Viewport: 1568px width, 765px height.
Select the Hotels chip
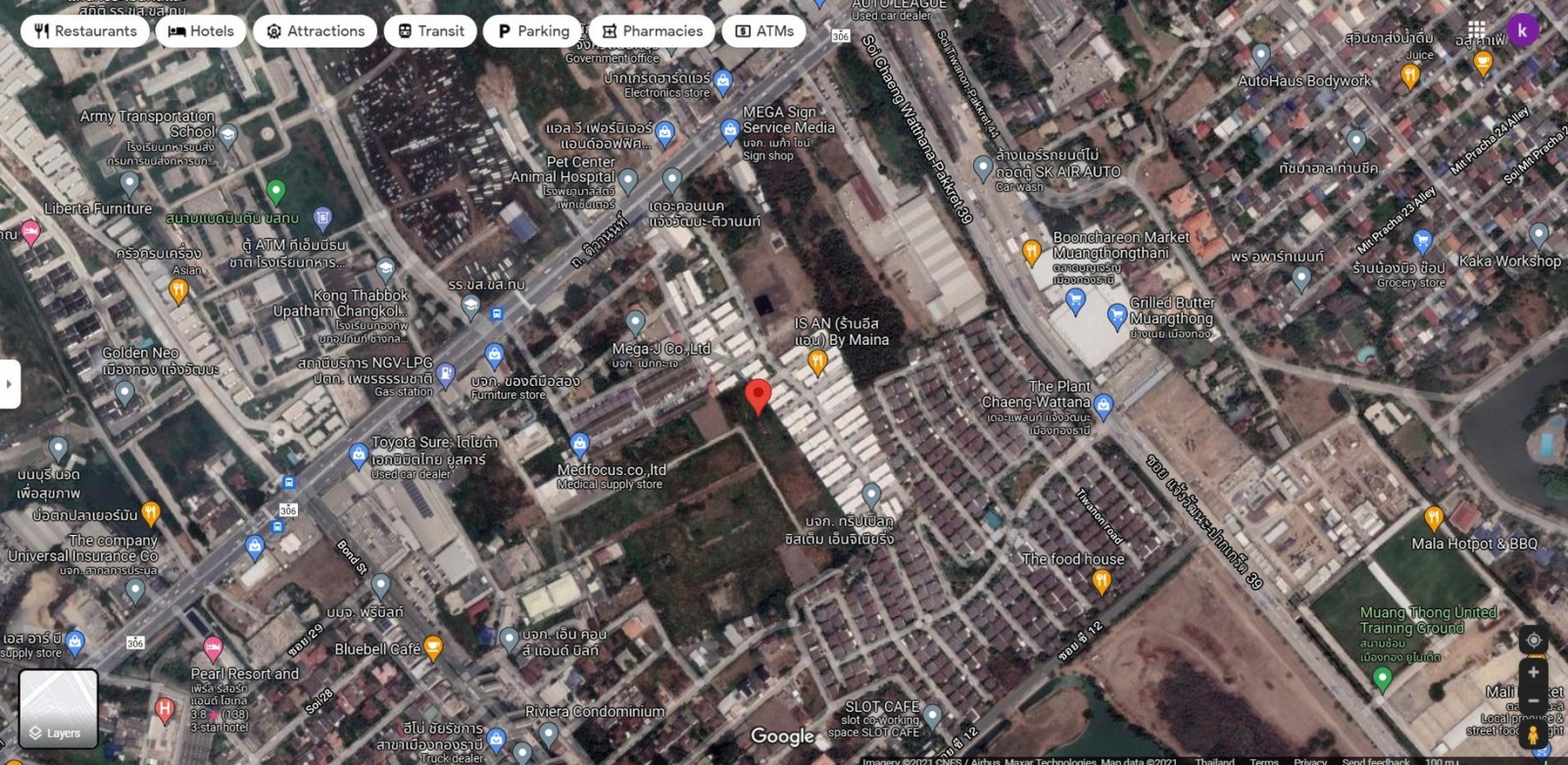coord(201,31)
